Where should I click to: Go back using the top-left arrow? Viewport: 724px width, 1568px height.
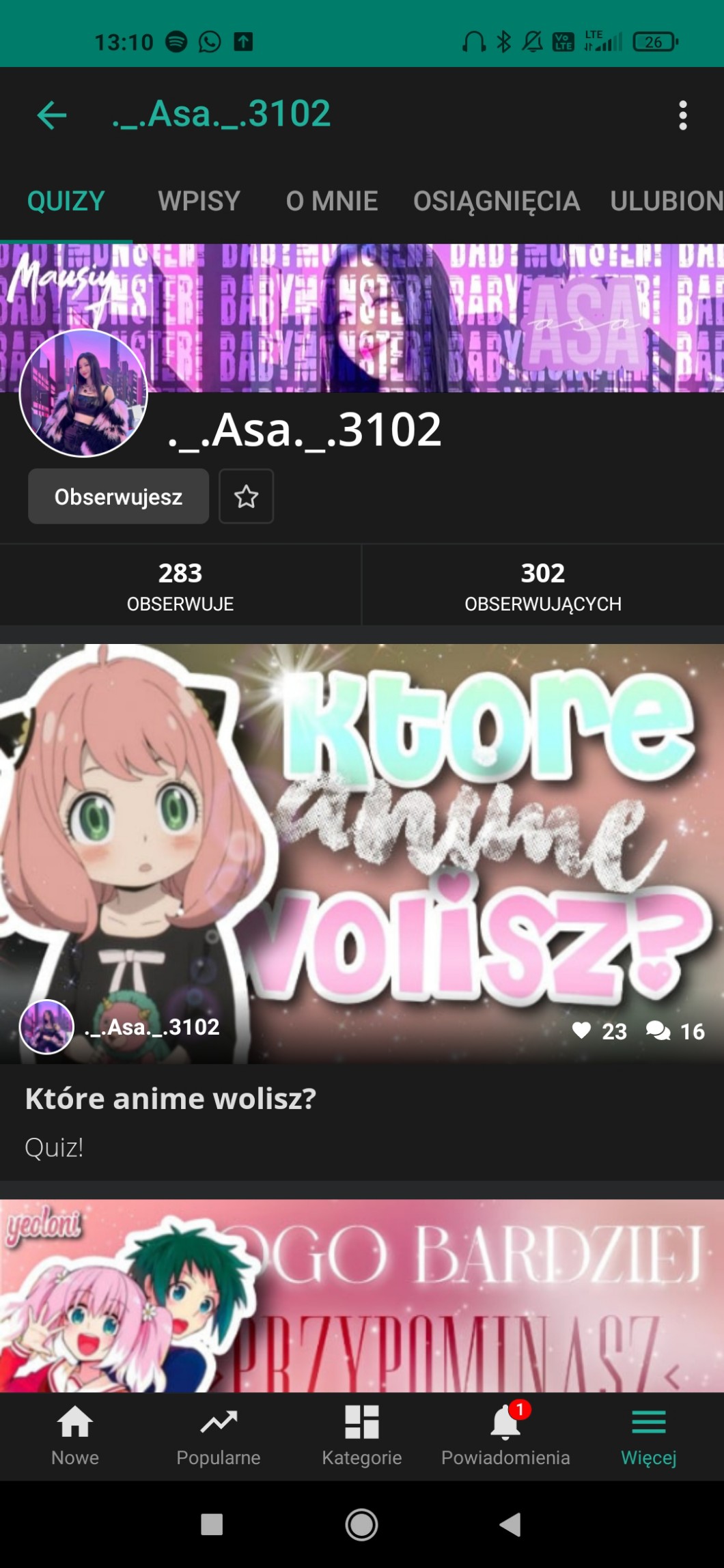(51, 115)
